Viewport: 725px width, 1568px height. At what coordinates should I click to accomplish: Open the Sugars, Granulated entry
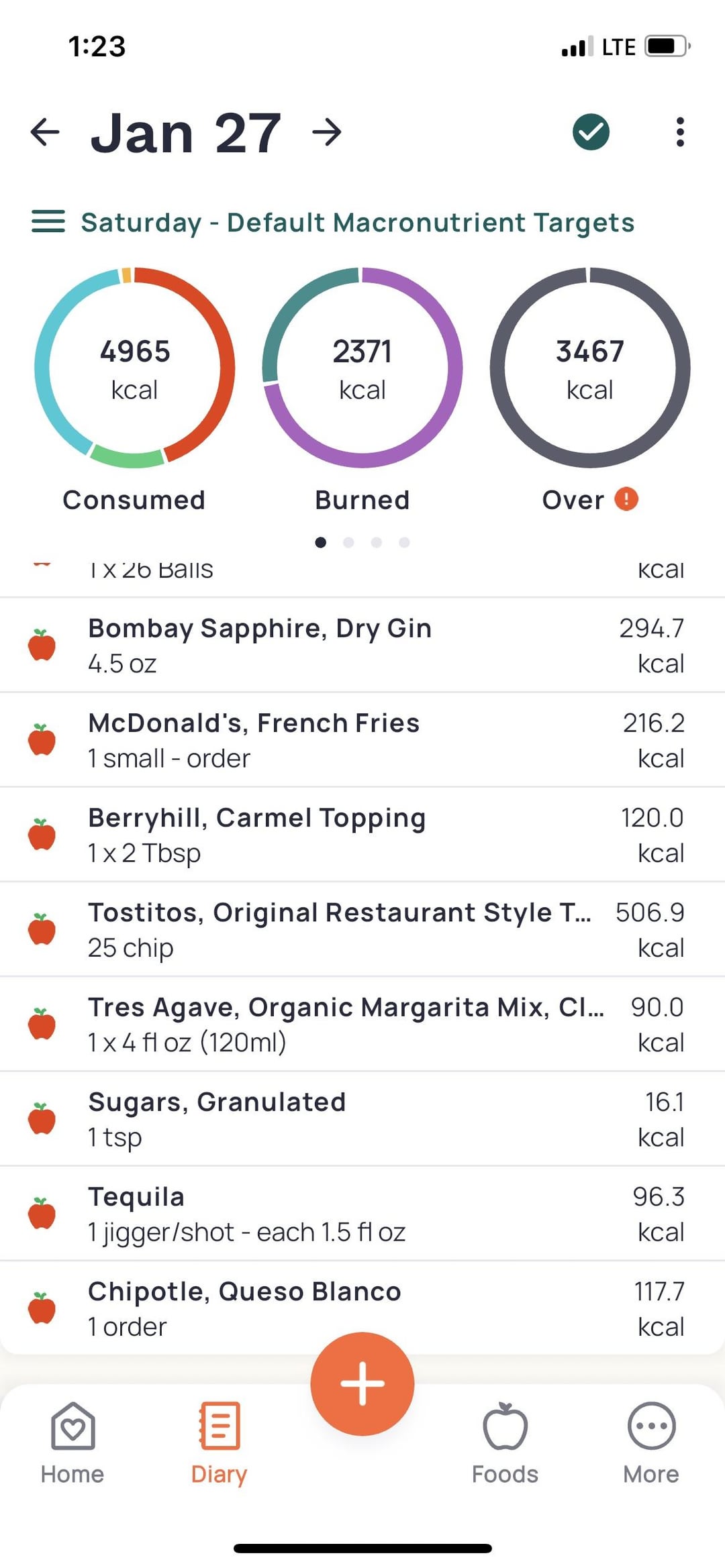362,1118
